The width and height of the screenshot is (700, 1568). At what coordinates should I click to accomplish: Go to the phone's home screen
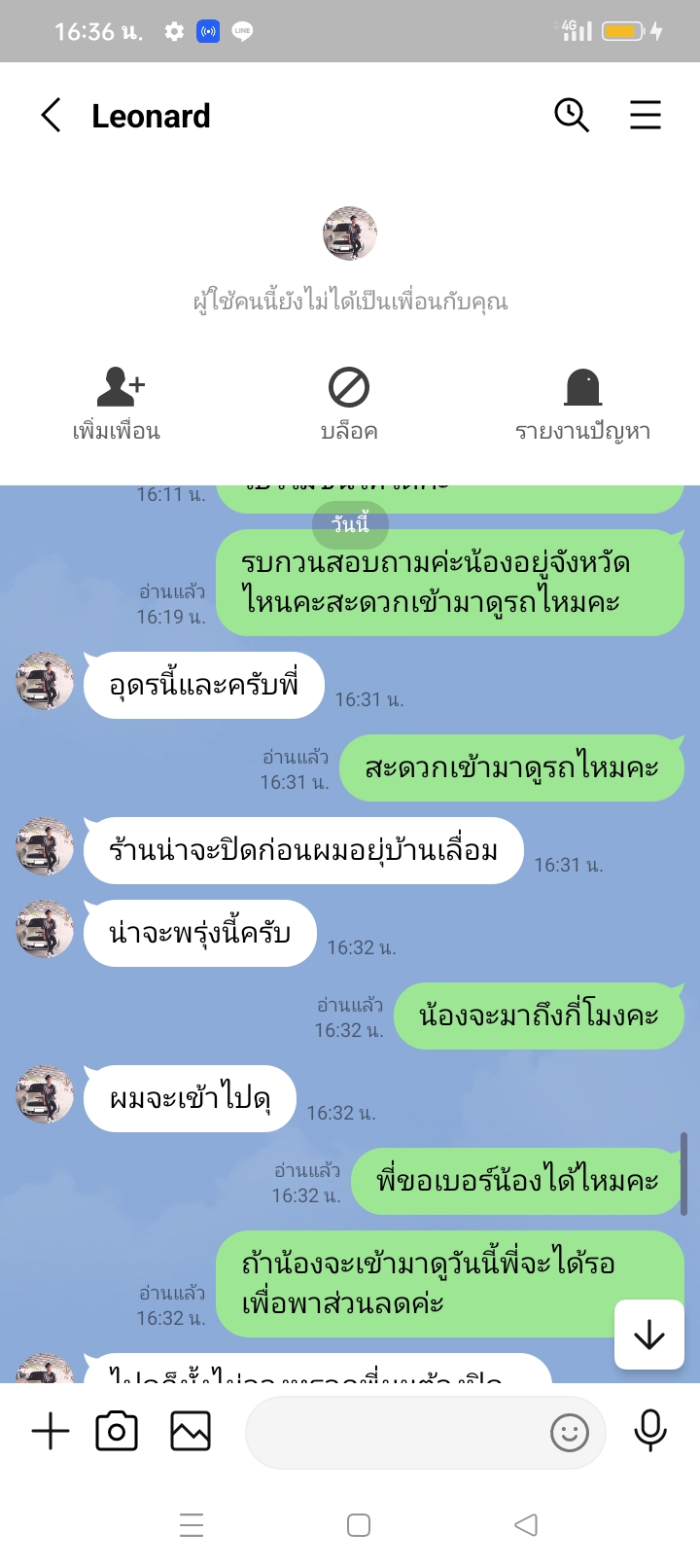click(x=359, y=1525)
